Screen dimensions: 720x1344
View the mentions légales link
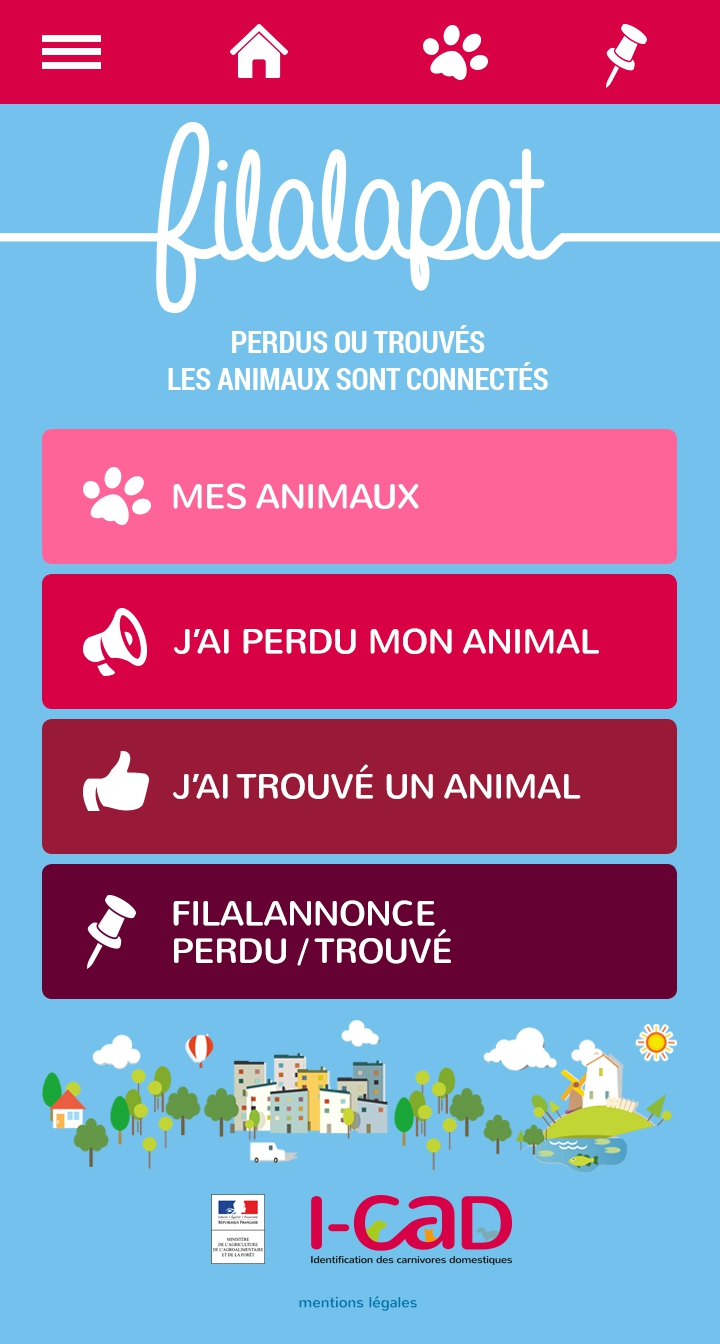[x=358, y=1303]
